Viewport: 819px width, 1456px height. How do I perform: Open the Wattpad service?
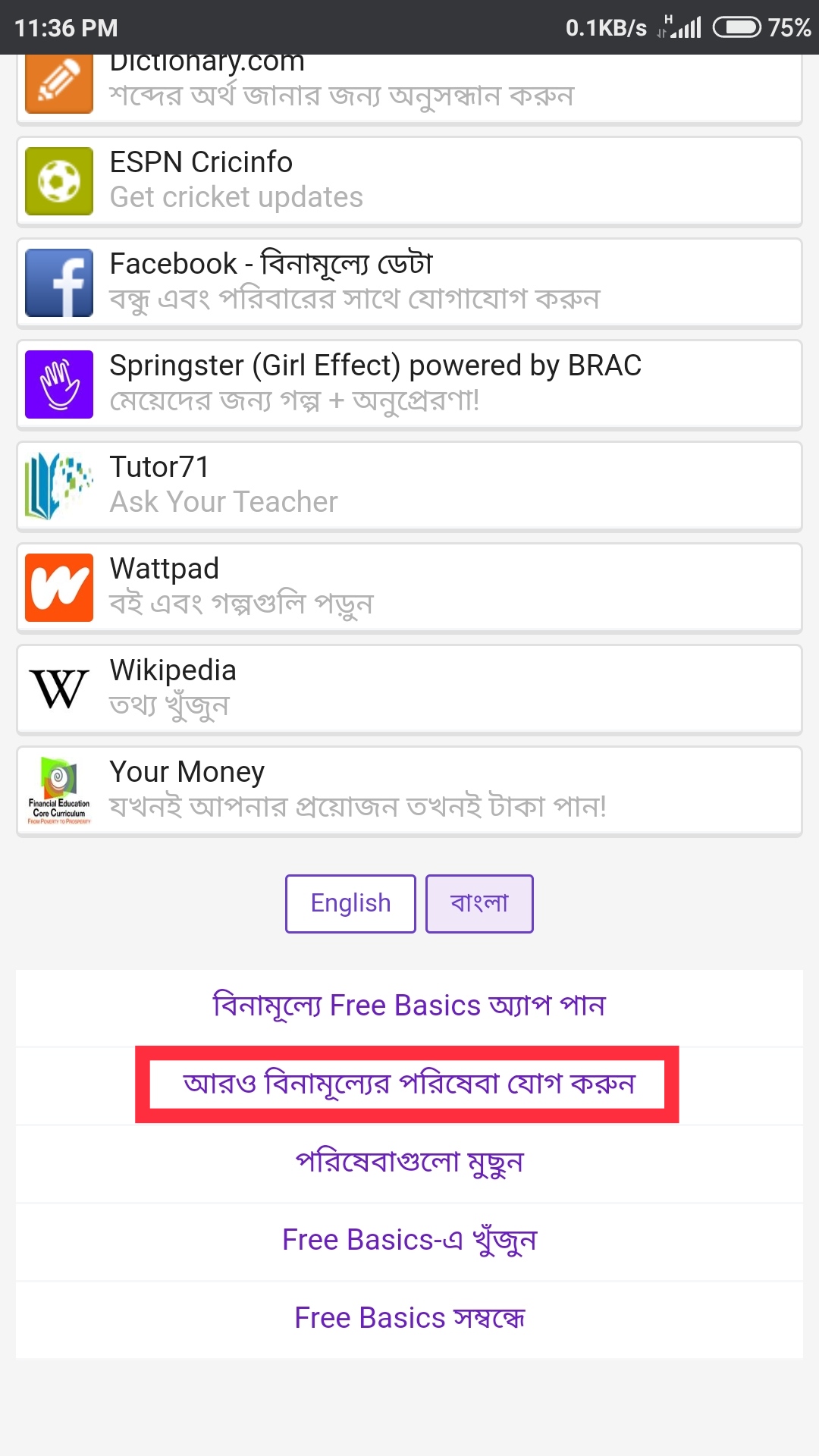point(409,588)
